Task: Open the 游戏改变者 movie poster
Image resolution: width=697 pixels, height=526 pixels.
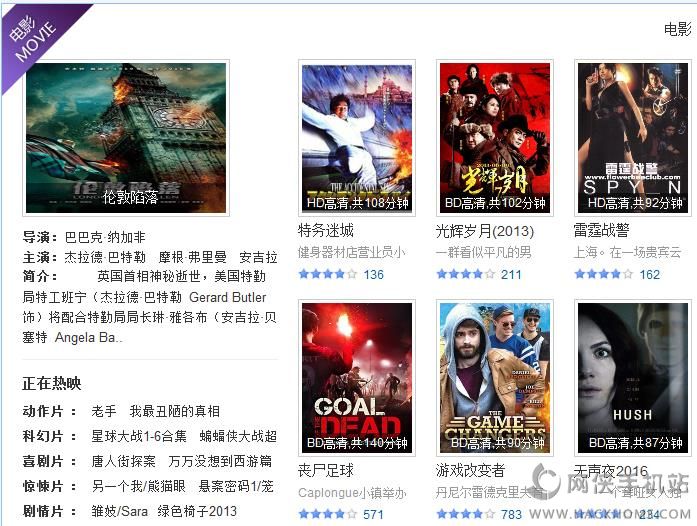Action: (x=495, y=378)
